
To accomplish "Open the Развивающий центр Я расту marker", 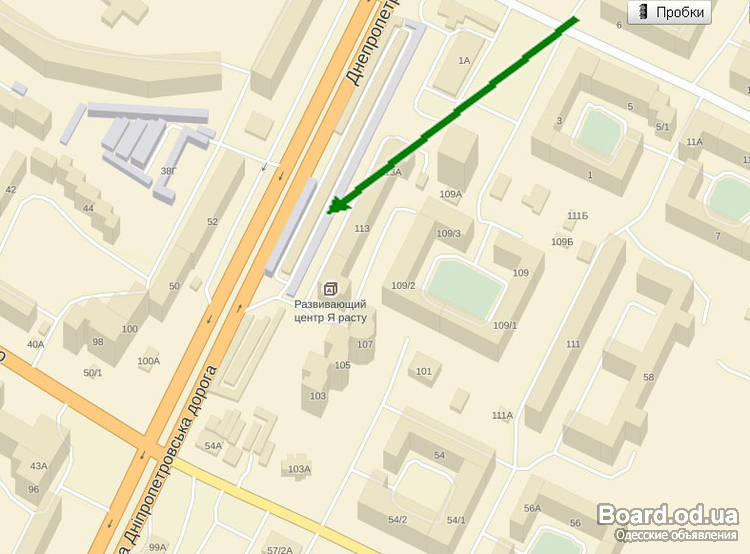I will tap(331, 286).
